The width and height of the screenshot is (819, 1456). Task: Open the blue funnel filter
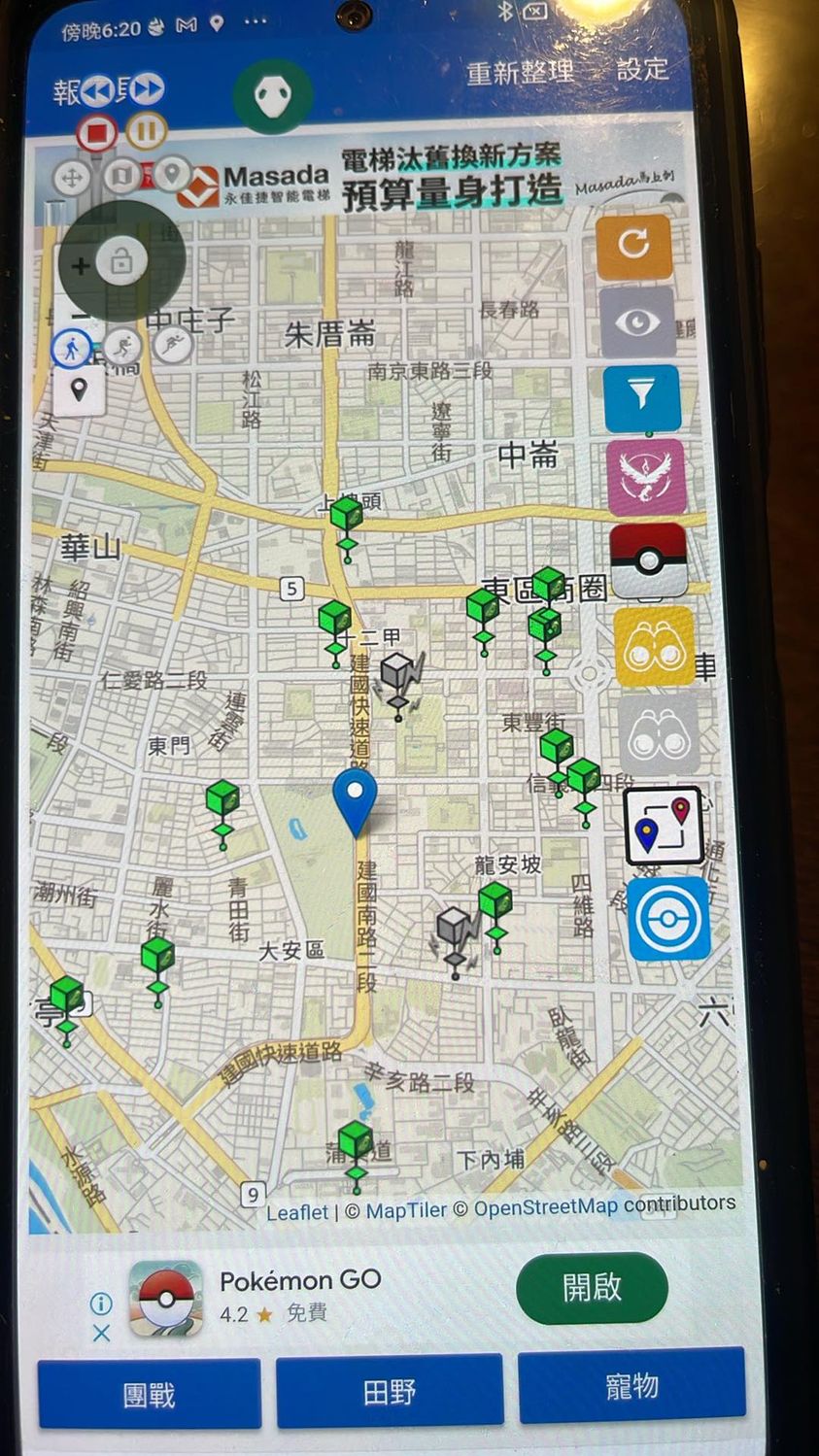(641, 396)
